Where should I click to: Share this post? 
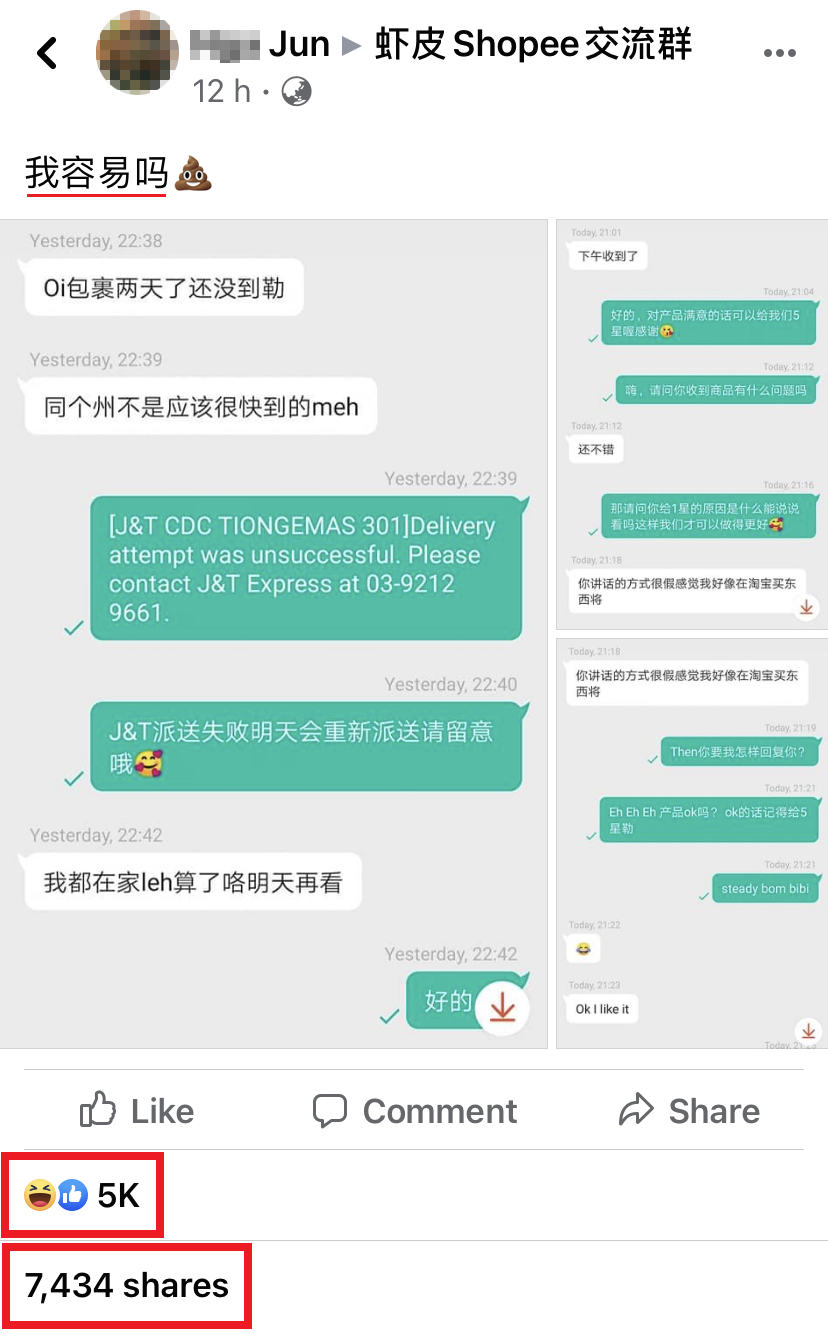689,1111
